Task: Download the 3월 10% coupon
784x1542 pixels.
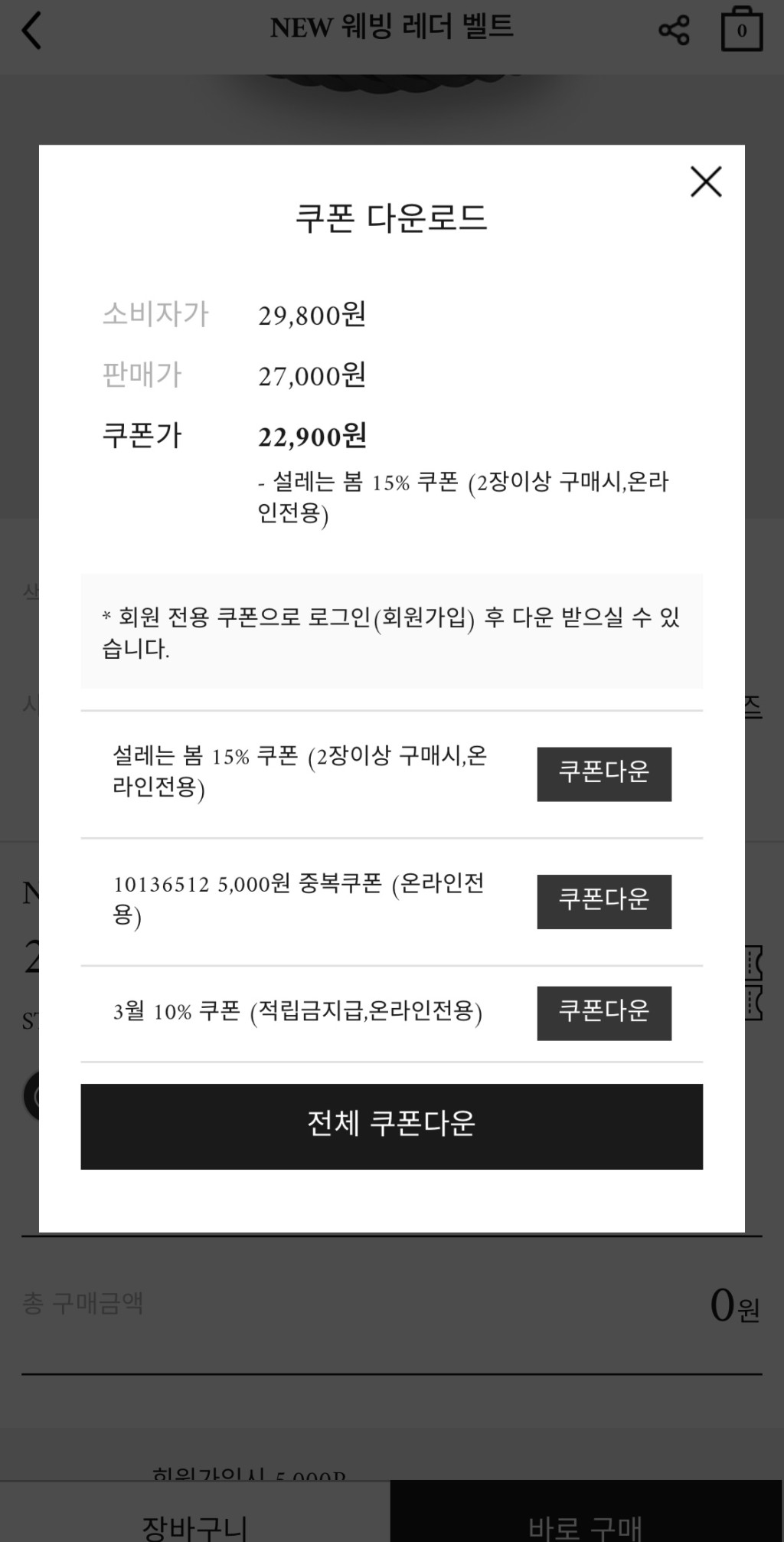Action: click(x=603, y=1013)
